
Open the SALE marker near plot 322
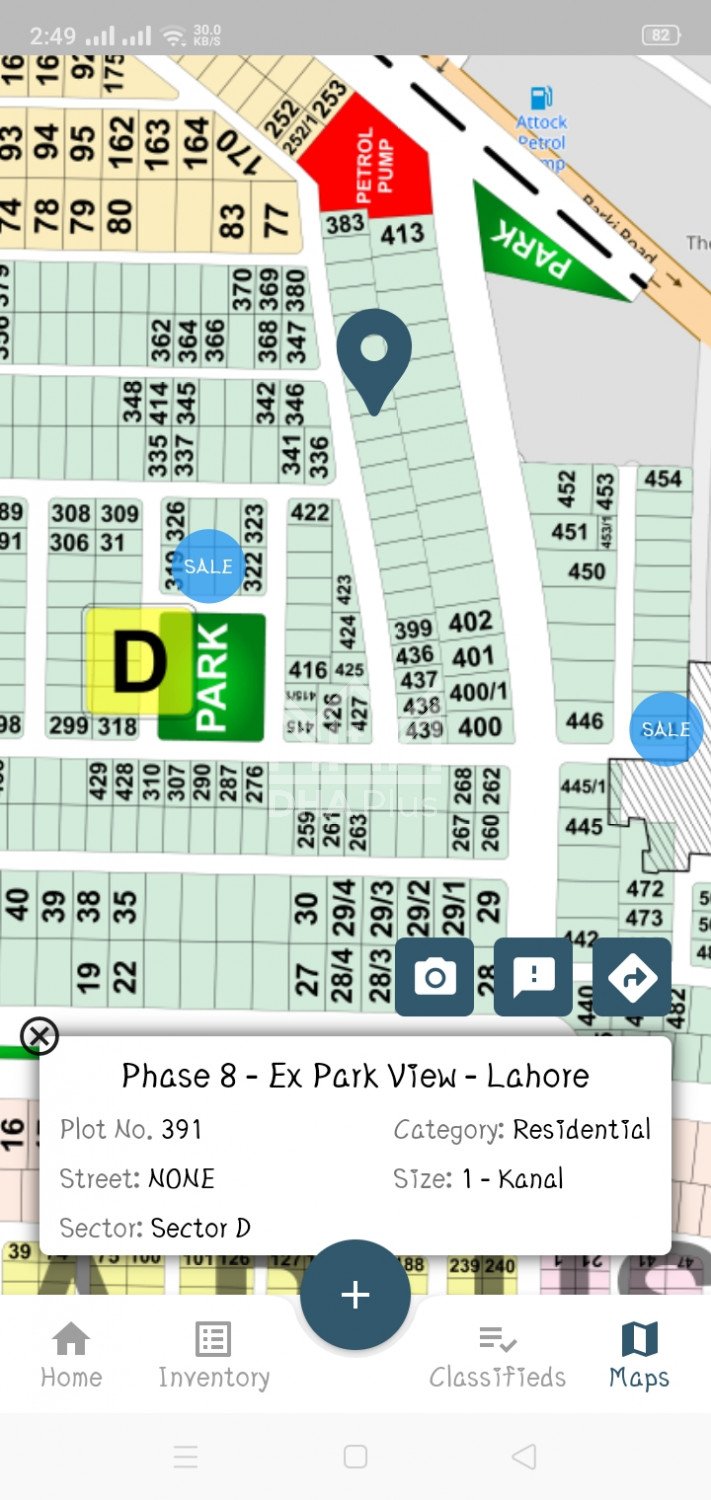coord(208,566)
